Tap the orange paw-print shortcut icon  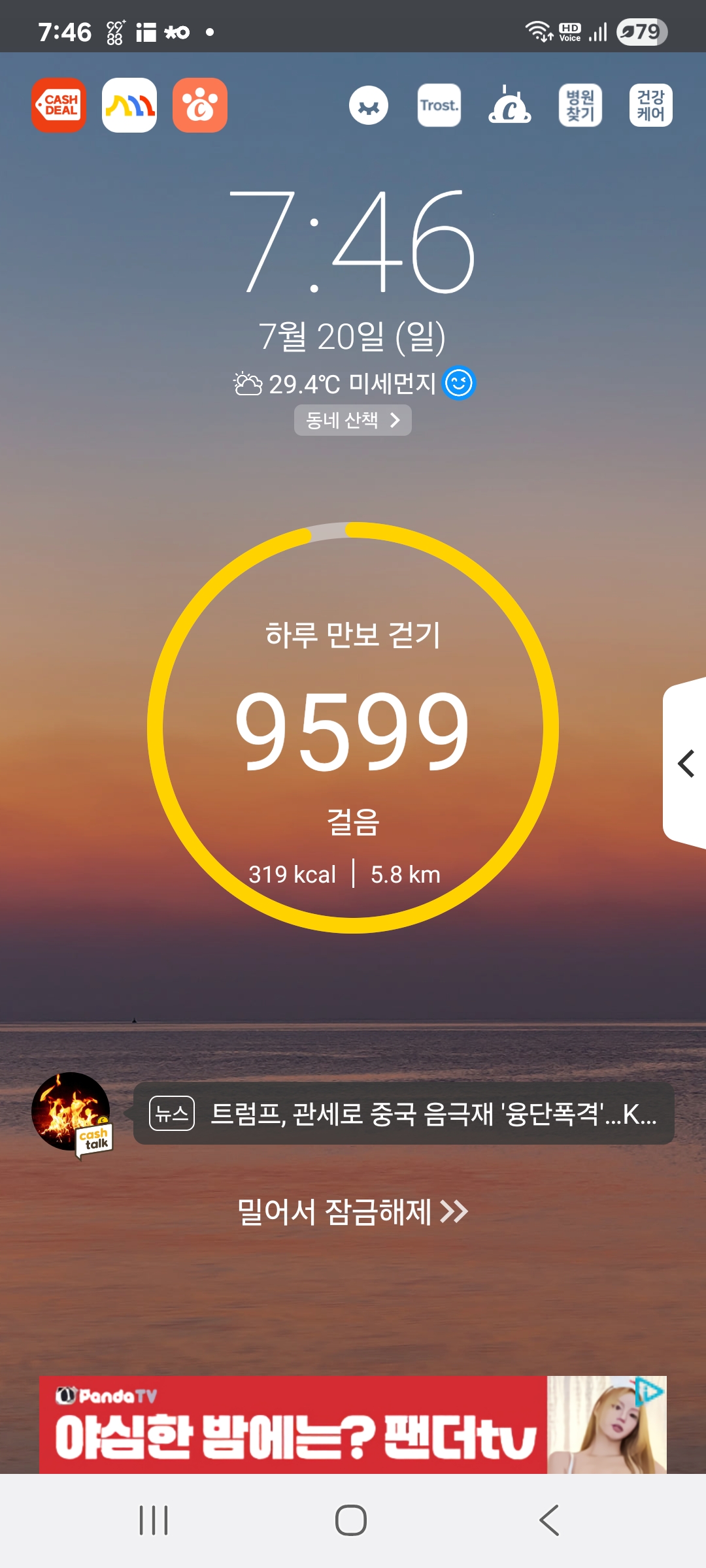200,105
